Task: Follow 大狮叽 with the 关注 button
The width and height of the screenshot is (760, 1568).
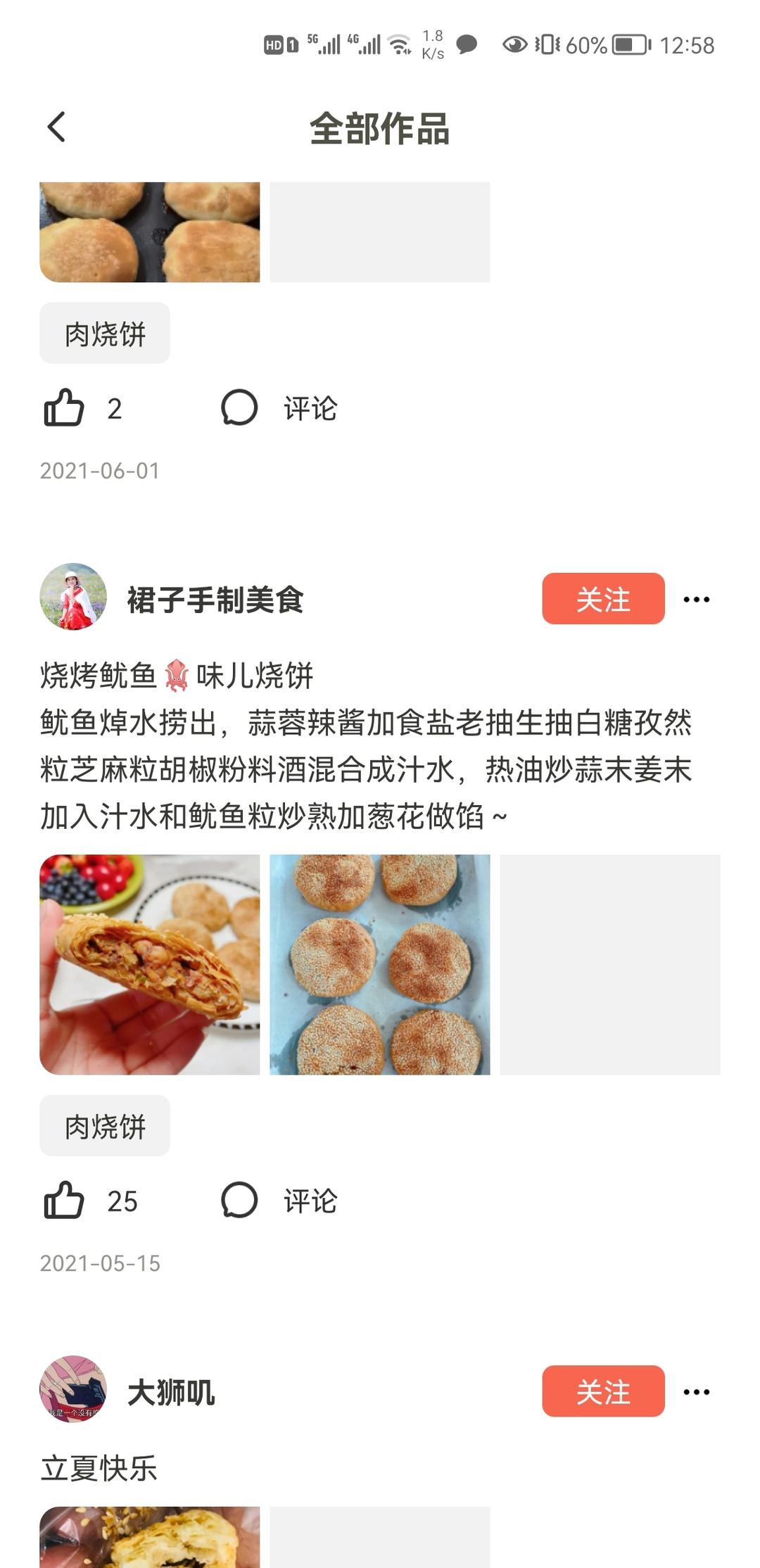Action: [602, 1391]
